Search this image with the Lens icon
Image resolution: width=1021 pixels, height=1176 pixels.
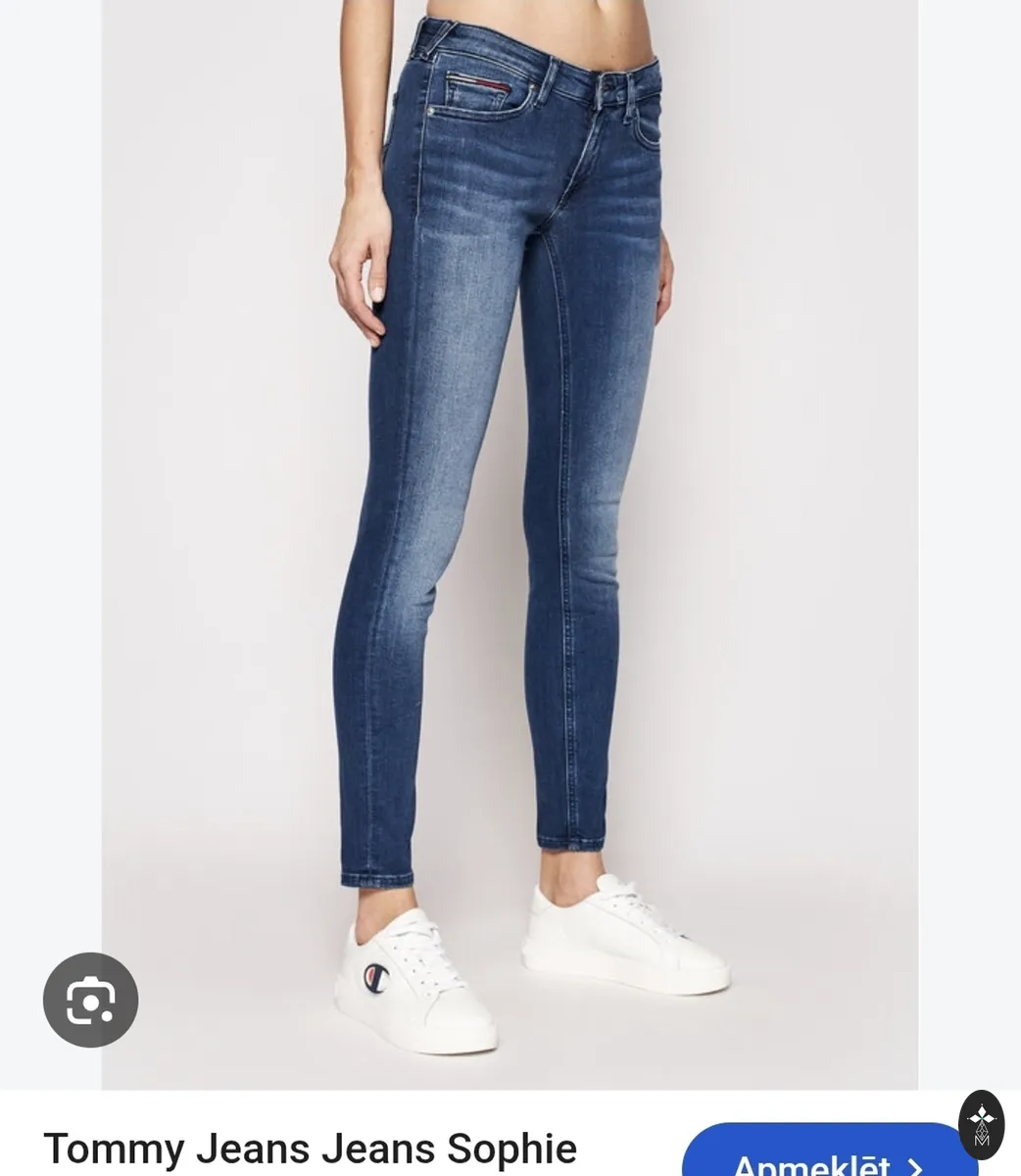[90, 1000]
